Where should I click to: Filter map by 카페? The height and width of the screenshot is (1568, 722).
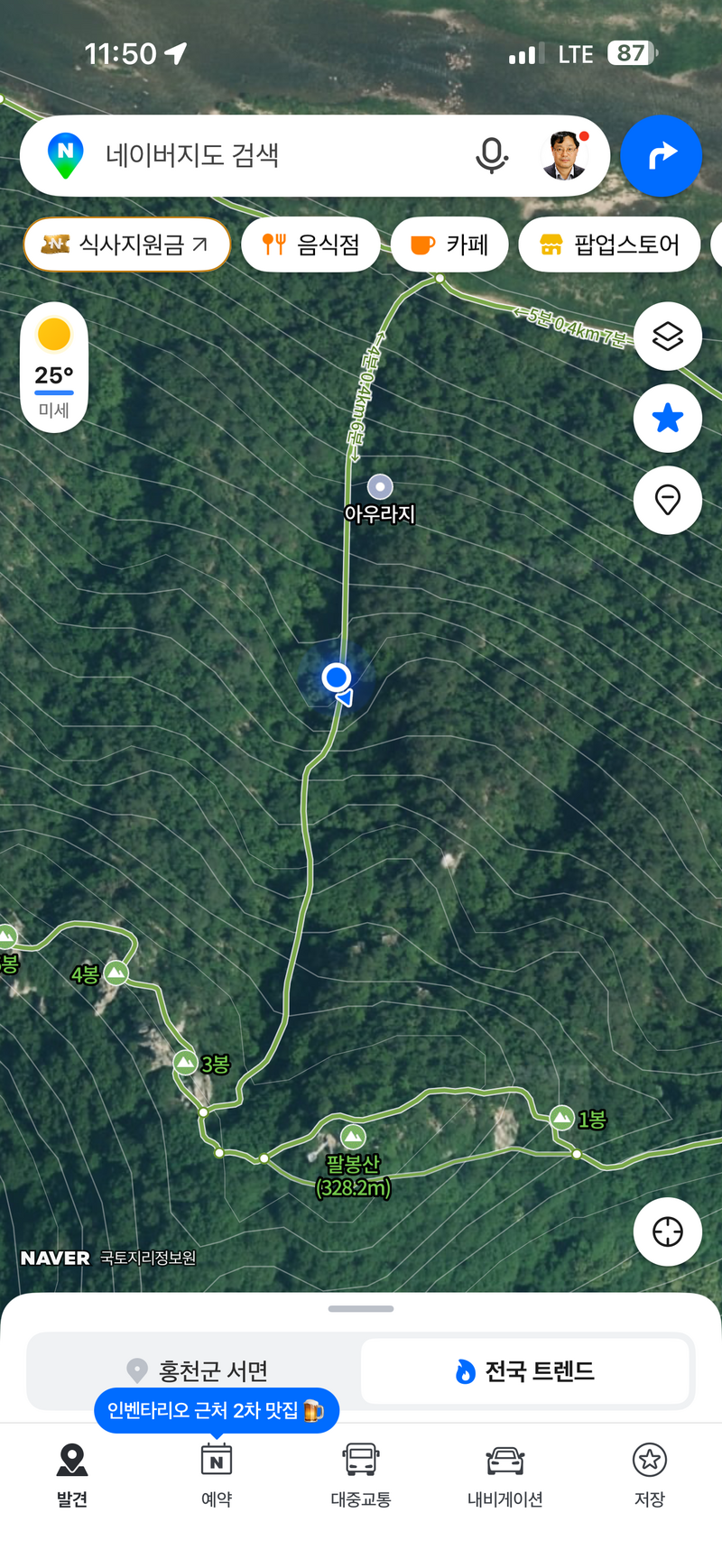click(x=450, y=244)
